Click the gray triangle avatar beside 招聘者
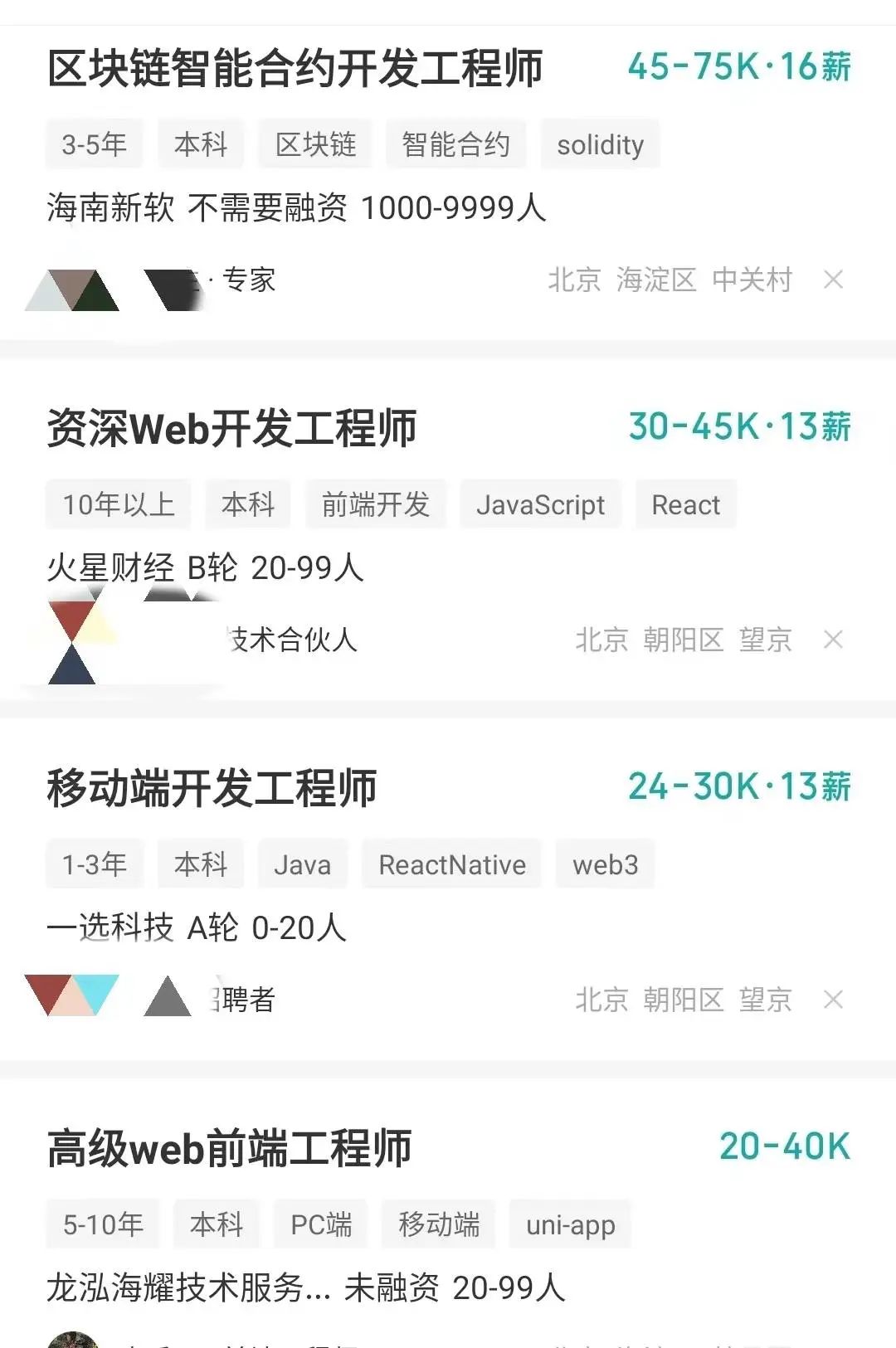The image size is (896, 1348). [166, 995]
